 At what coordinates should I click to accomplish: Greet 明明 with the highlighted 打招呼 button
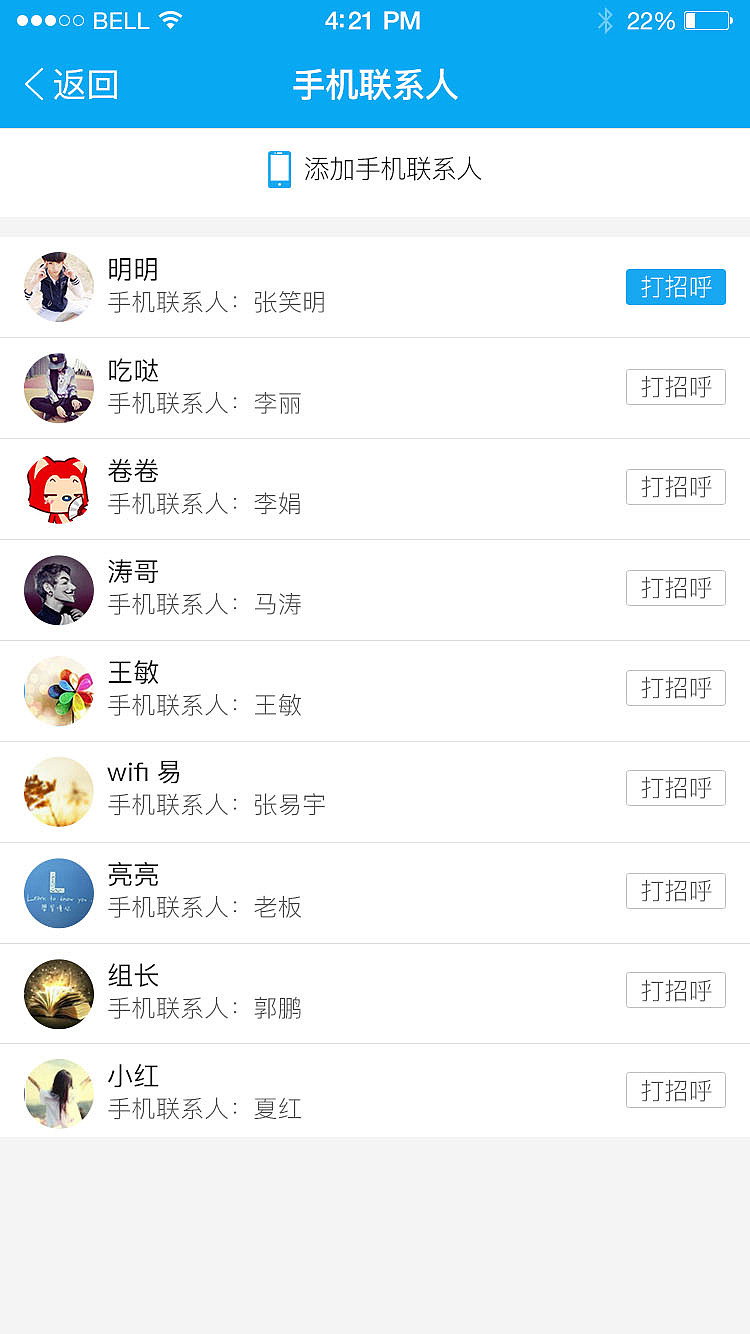675,287
